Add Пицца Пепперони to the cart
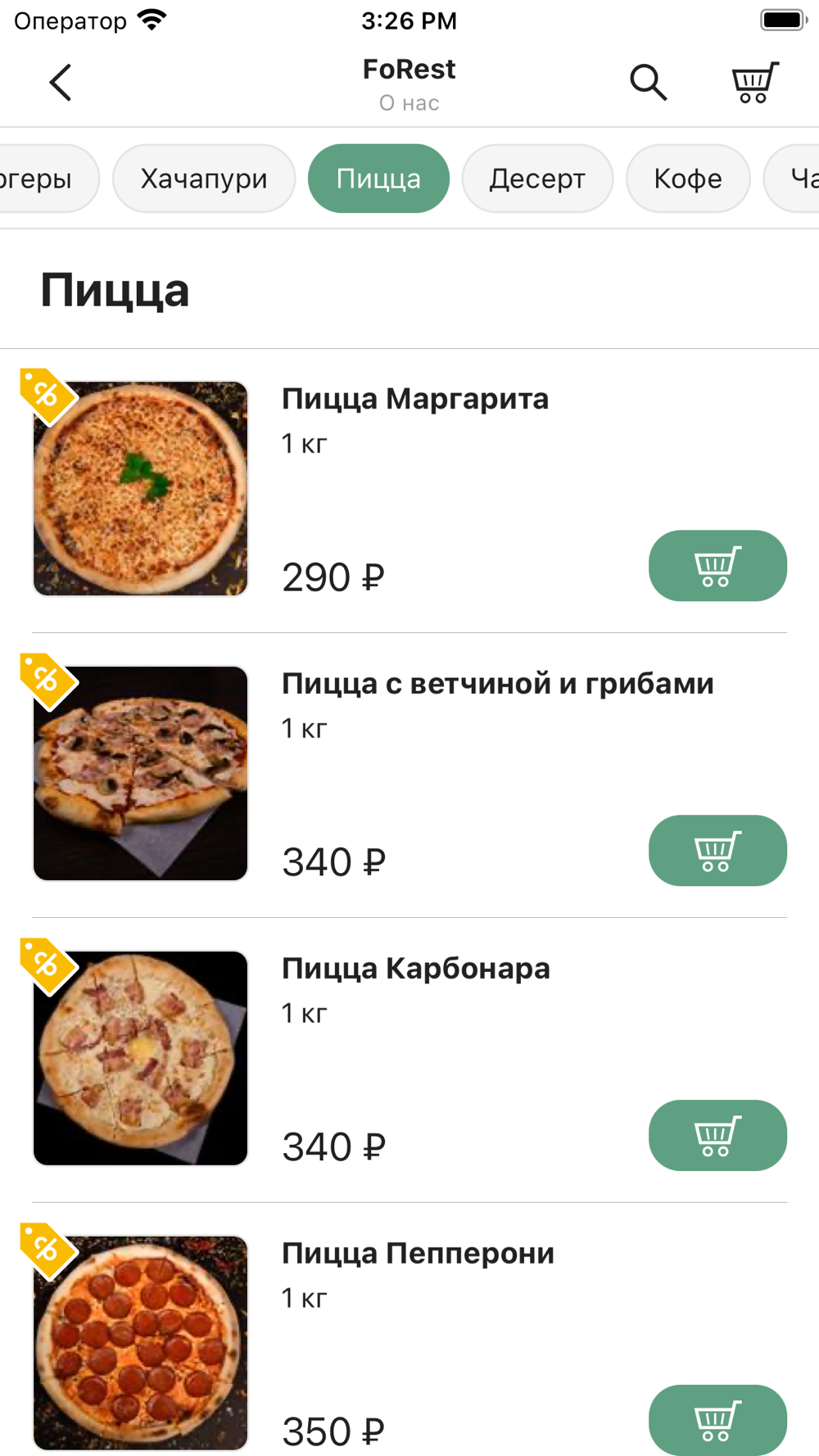The height and width of the screenshot is (1456, 819). click(x=717, y=1420)
